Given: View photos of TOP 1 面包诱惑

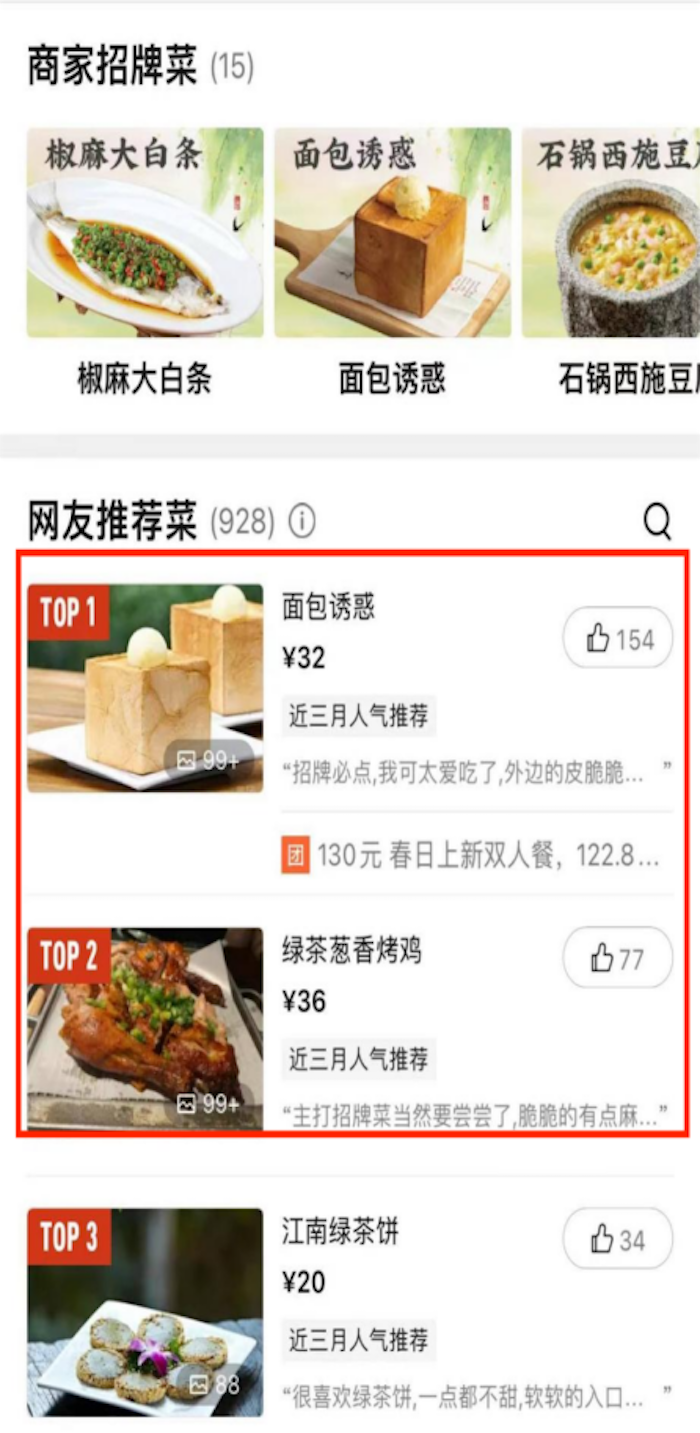Looking at the screenshot, I should coord(145,688).
